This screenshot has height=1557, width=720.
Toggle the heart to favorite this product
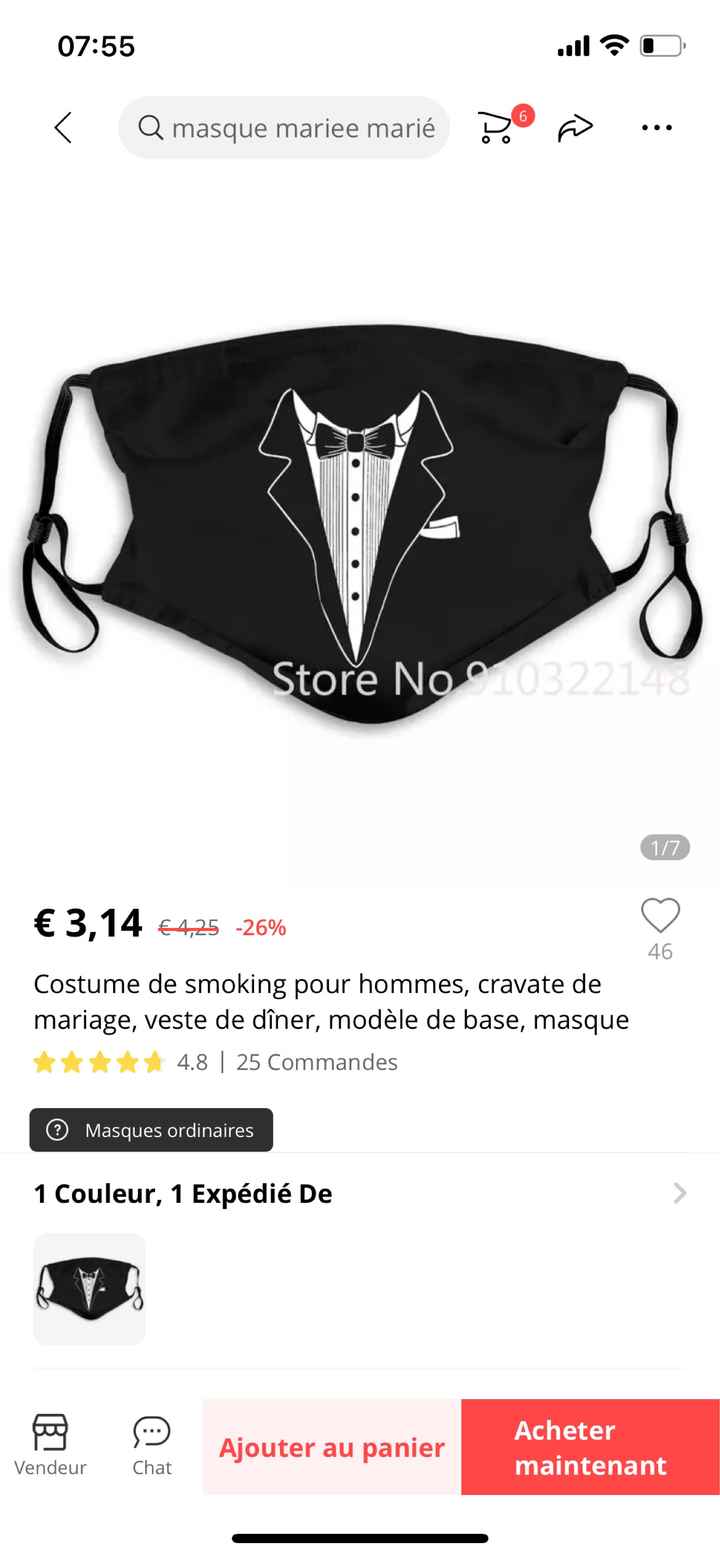pos(659,915)
